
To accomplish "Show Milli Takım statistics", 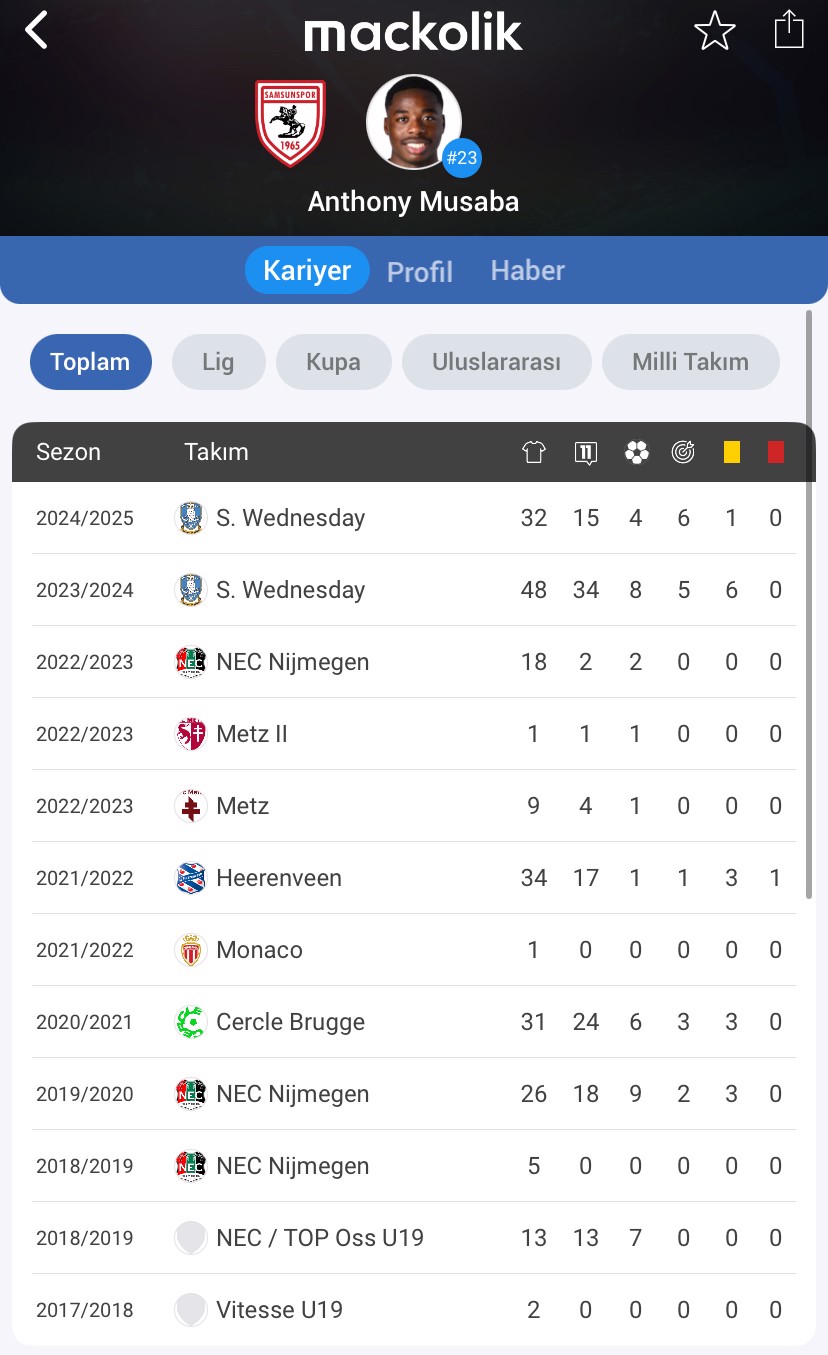I will (x=690, y=362).
